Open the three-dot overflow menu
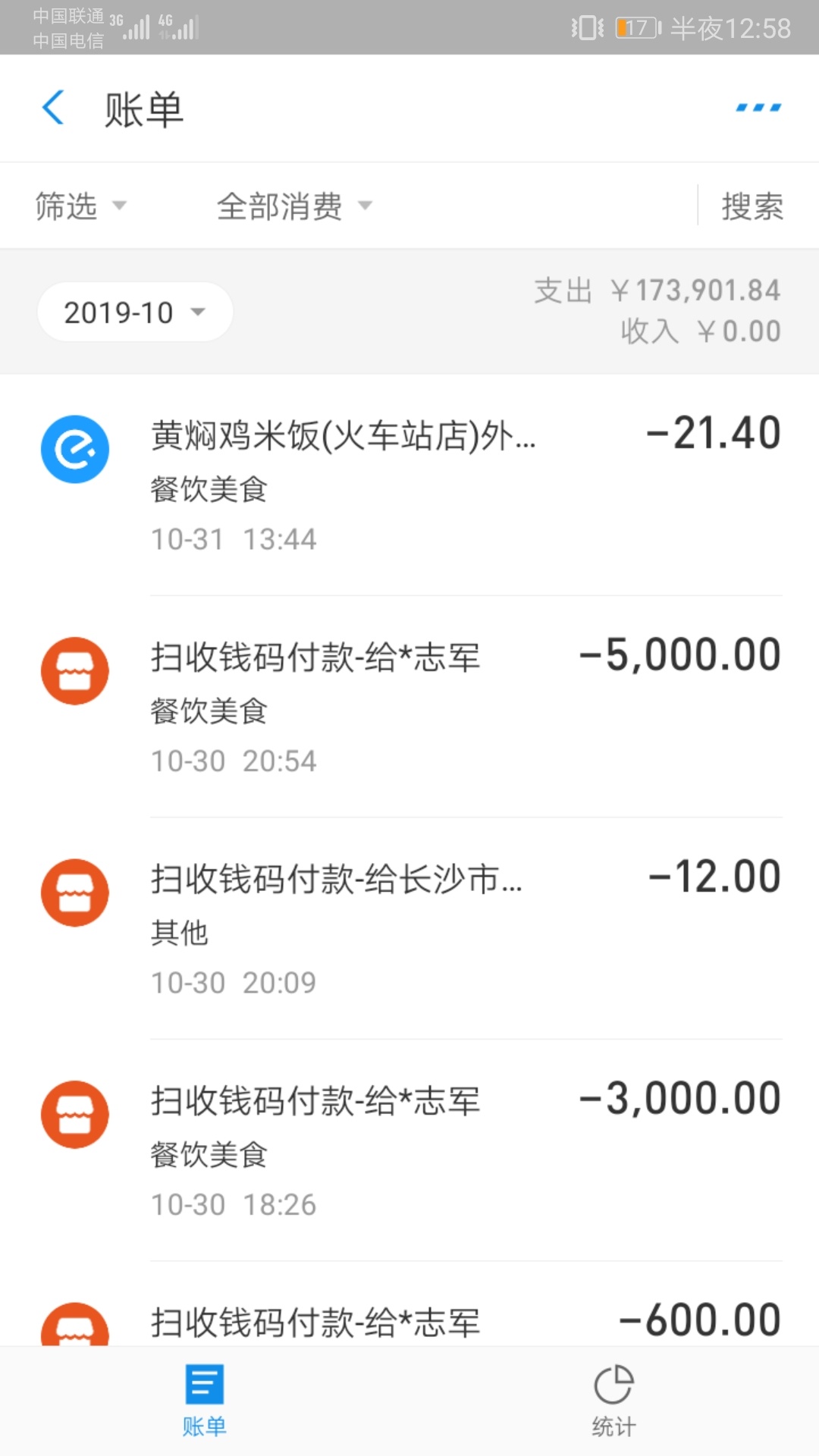The height and width of the screenshot is (1456, 819). click(758, 108)
